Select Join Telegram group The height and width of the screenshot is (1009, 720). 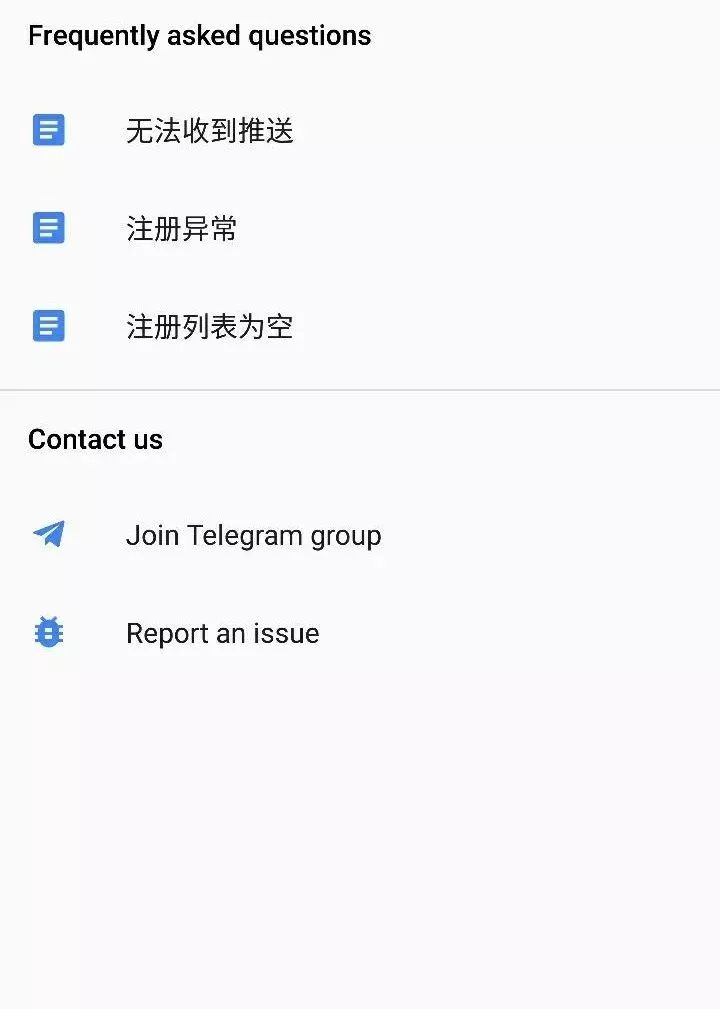pyautogui.click(x=253, y=536)
